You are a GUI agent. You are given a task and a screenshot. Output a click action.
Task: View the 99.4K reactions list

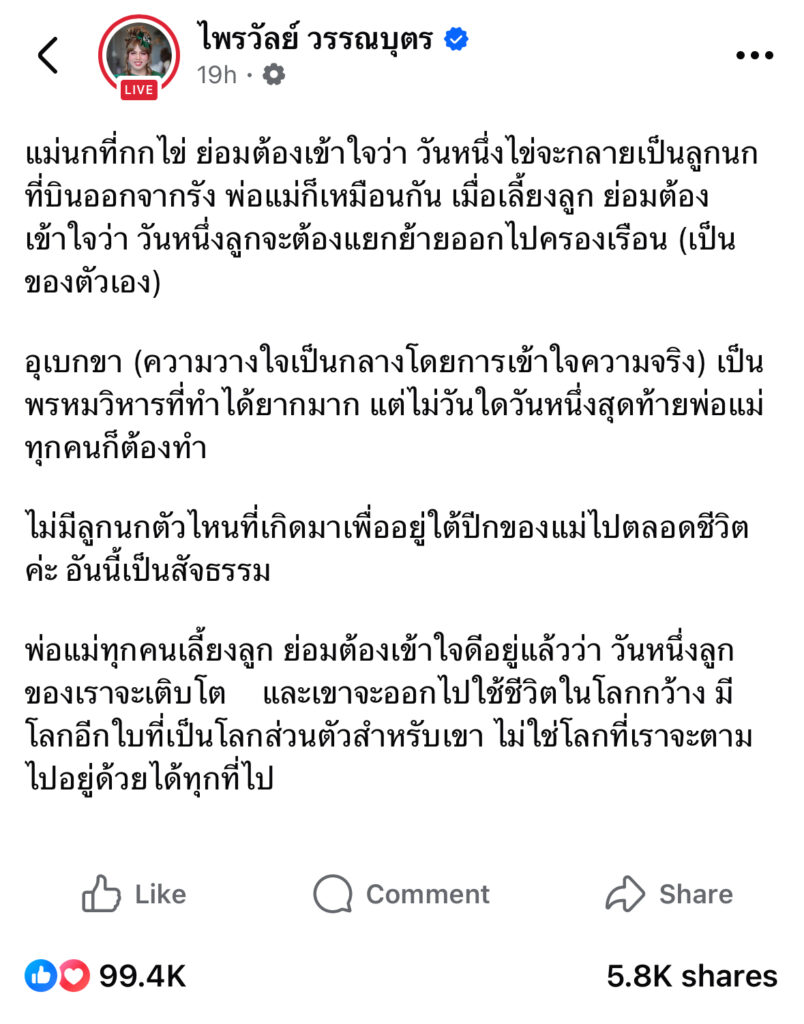[106, 976]
